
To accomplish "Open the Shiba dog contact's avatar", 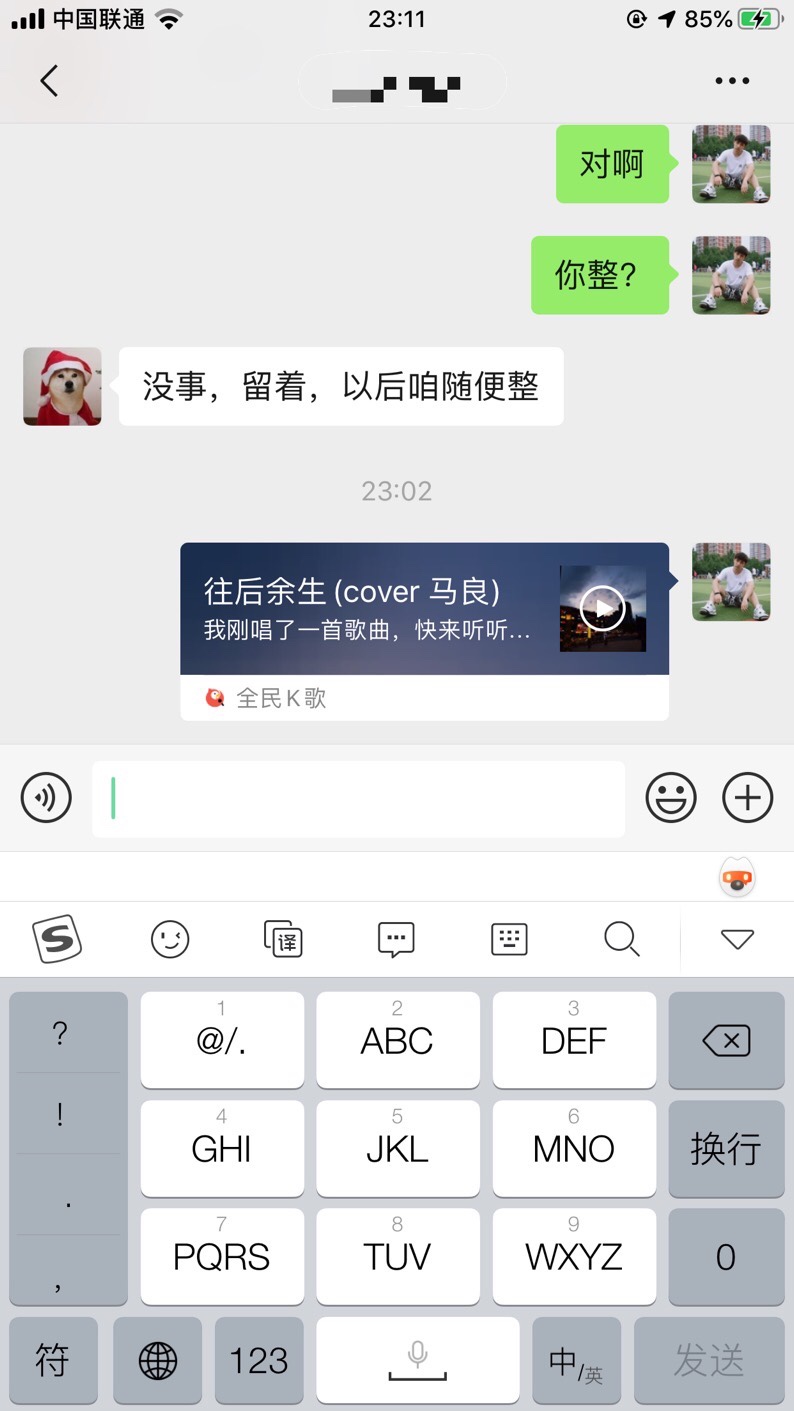I will tap(62, 386).
